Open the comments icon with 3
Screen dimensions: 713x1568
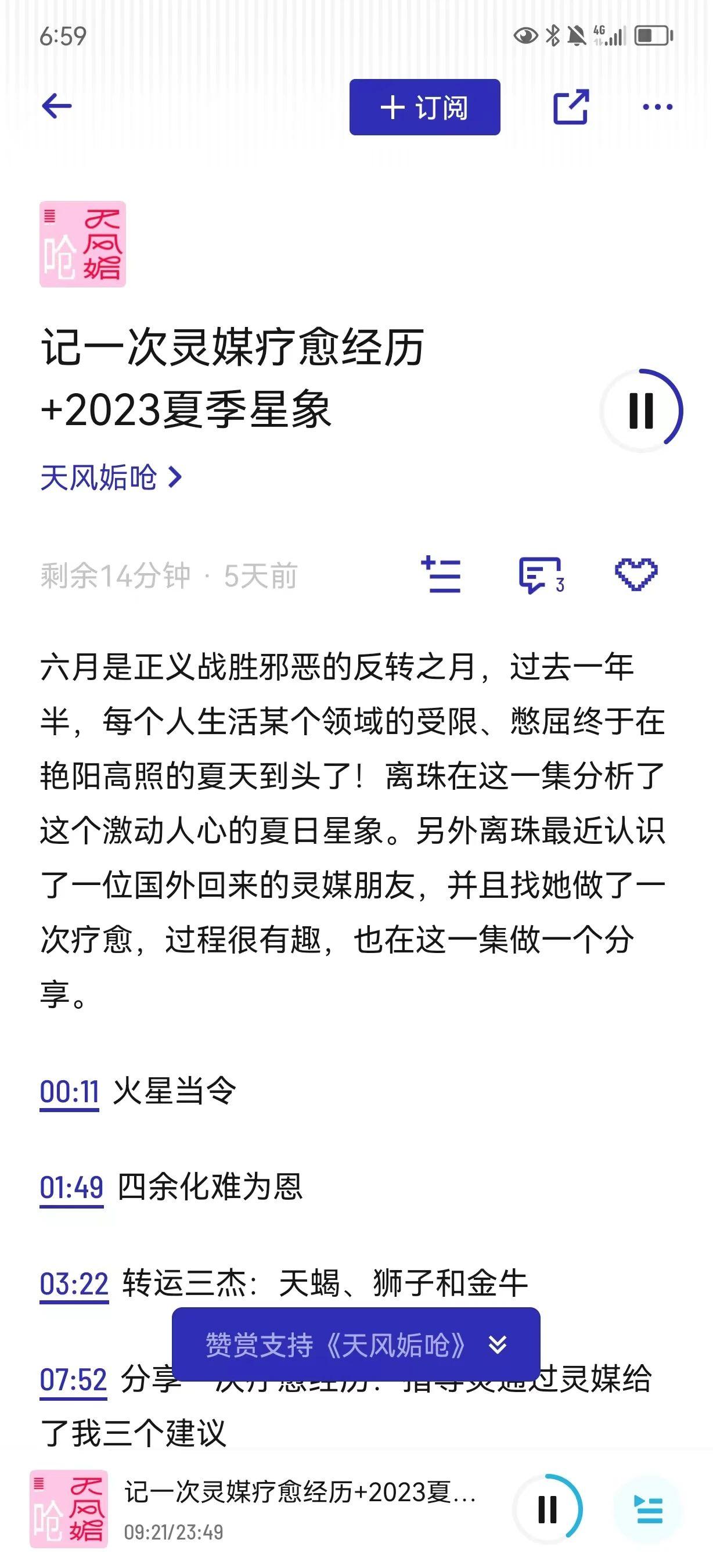point(541,575)
